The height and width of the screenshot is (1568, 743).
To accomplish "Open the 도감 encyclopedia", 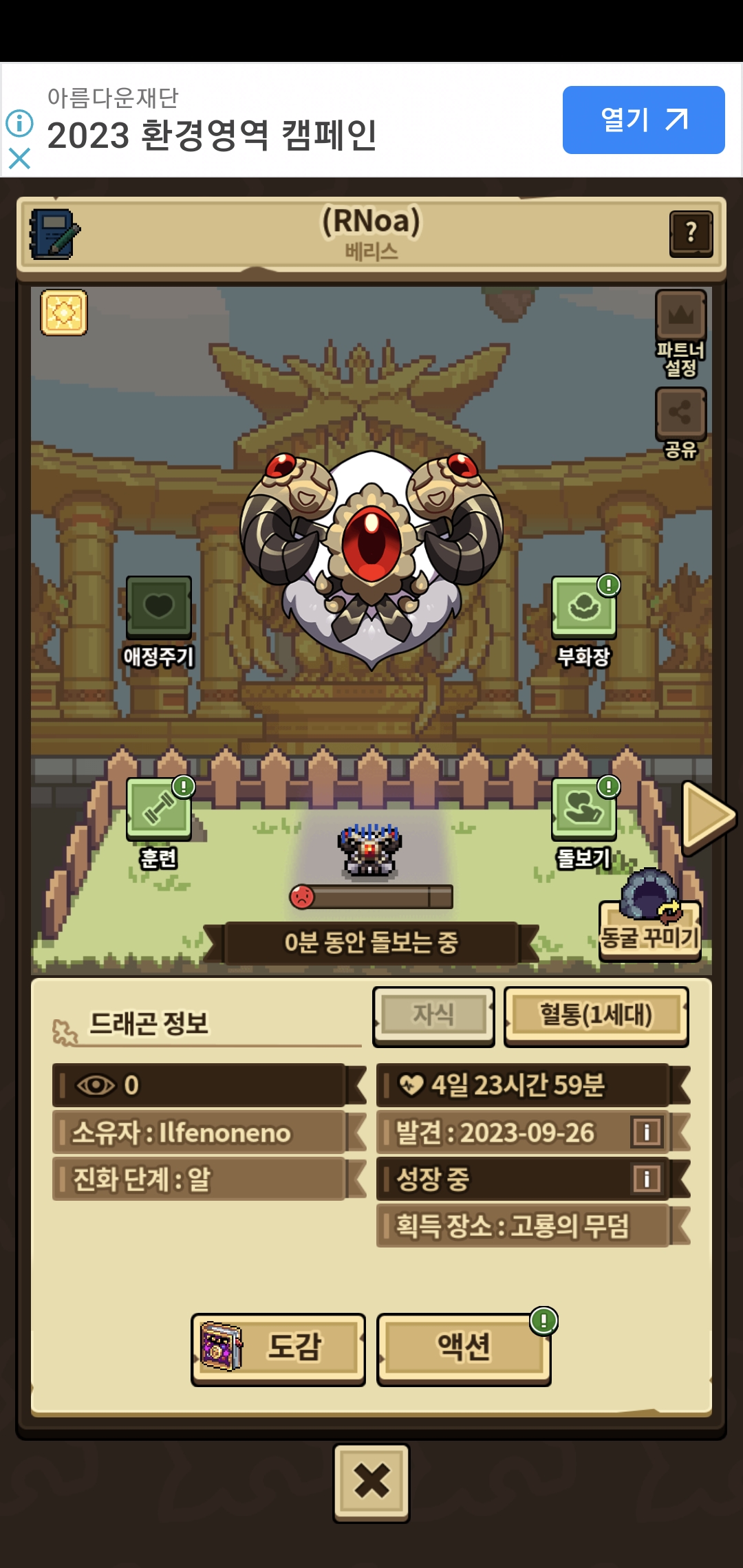I will (278, 1349).
